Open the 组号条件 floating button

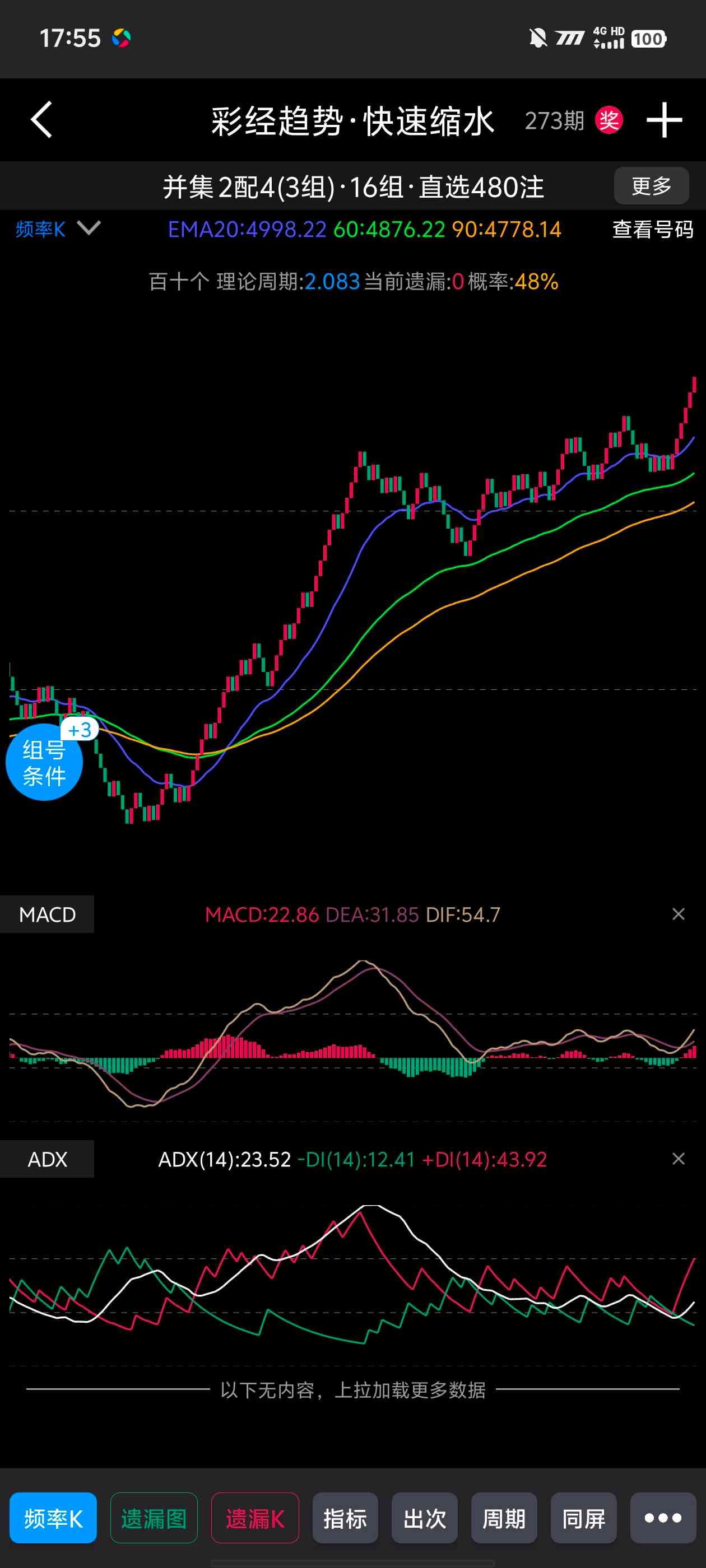pyautogui.click(x=44, y=762)
